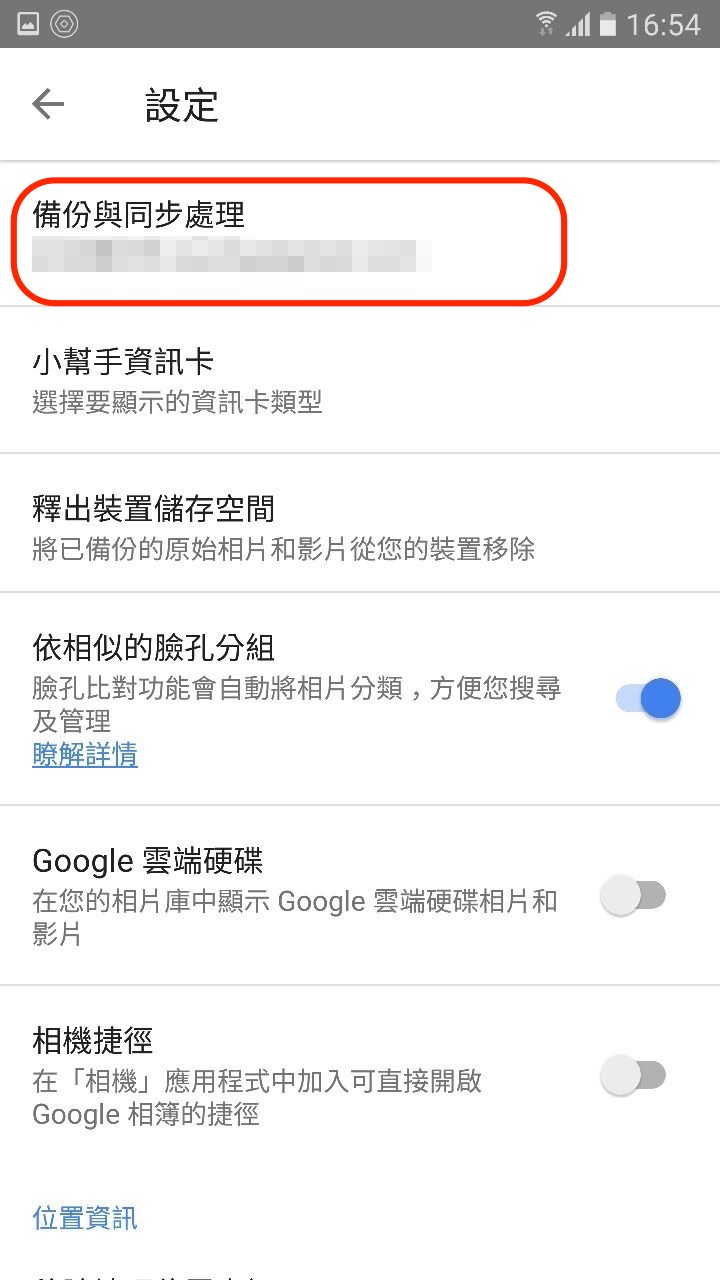The image size is (720, 1280).
Task: Disable the 依相似的臉孔分組 switch
Action: [x=648, y=699]
